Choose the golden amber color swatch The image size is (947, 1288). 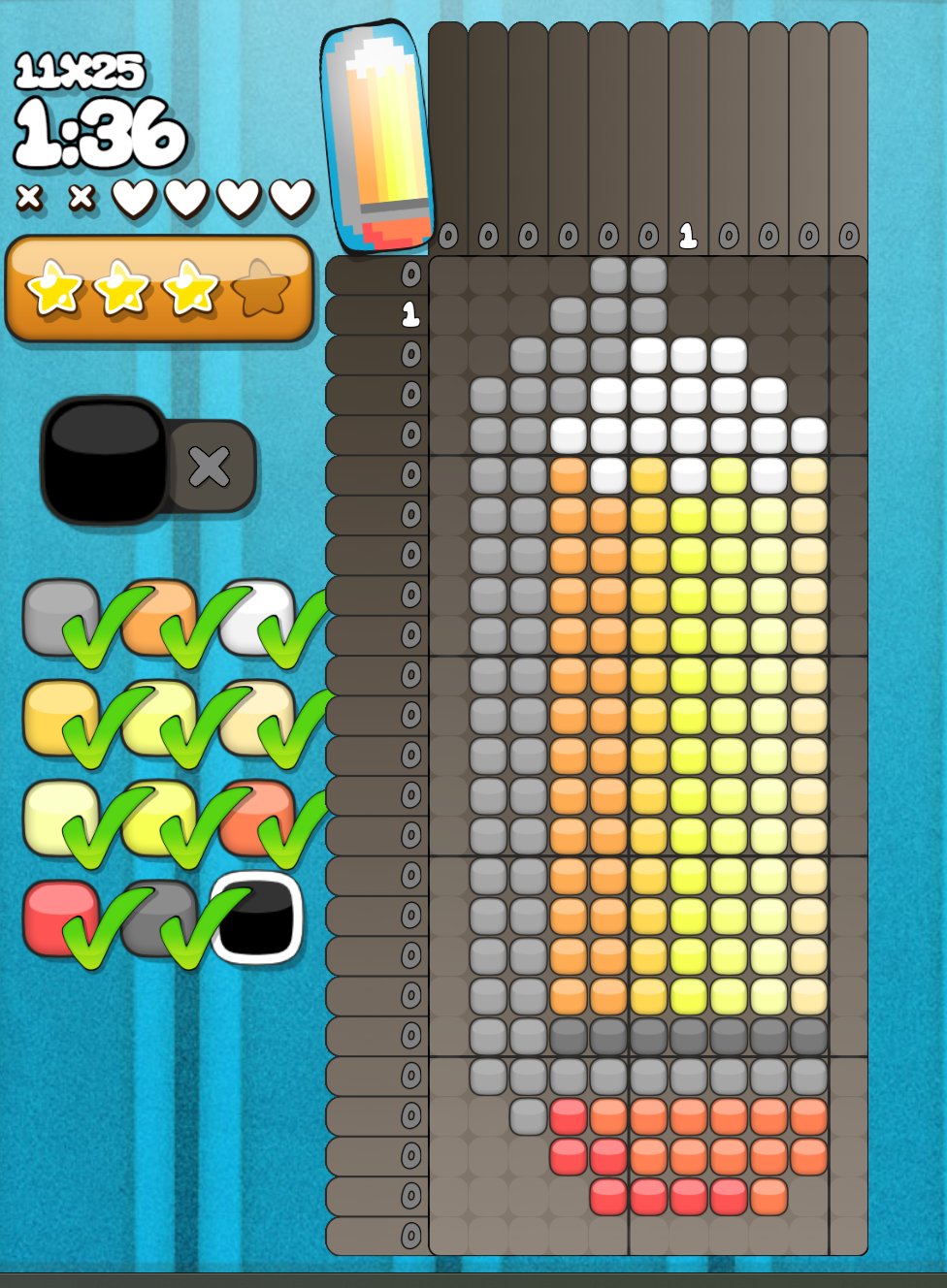pos(56,714)
